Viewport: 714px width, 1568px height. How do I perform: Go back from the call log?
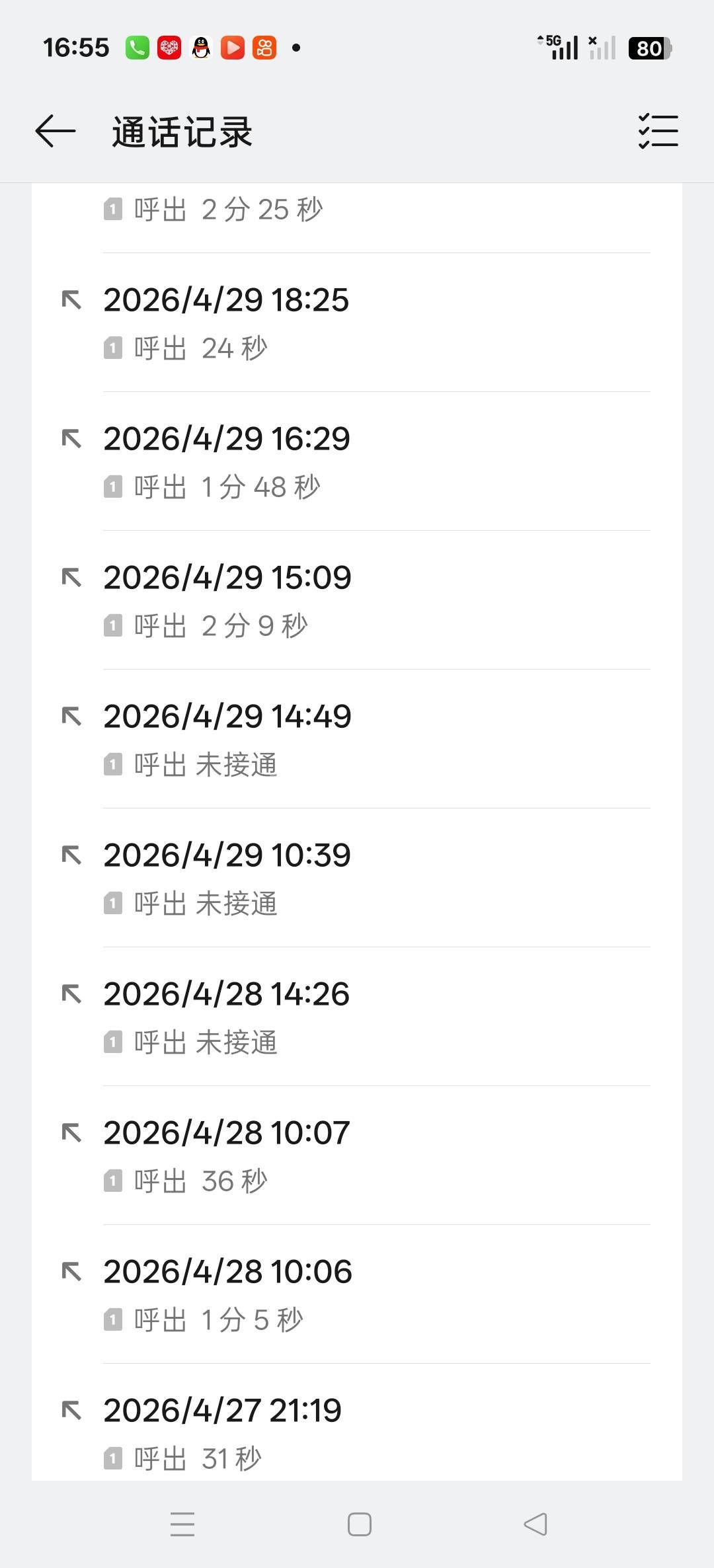[x=56, y=131]
